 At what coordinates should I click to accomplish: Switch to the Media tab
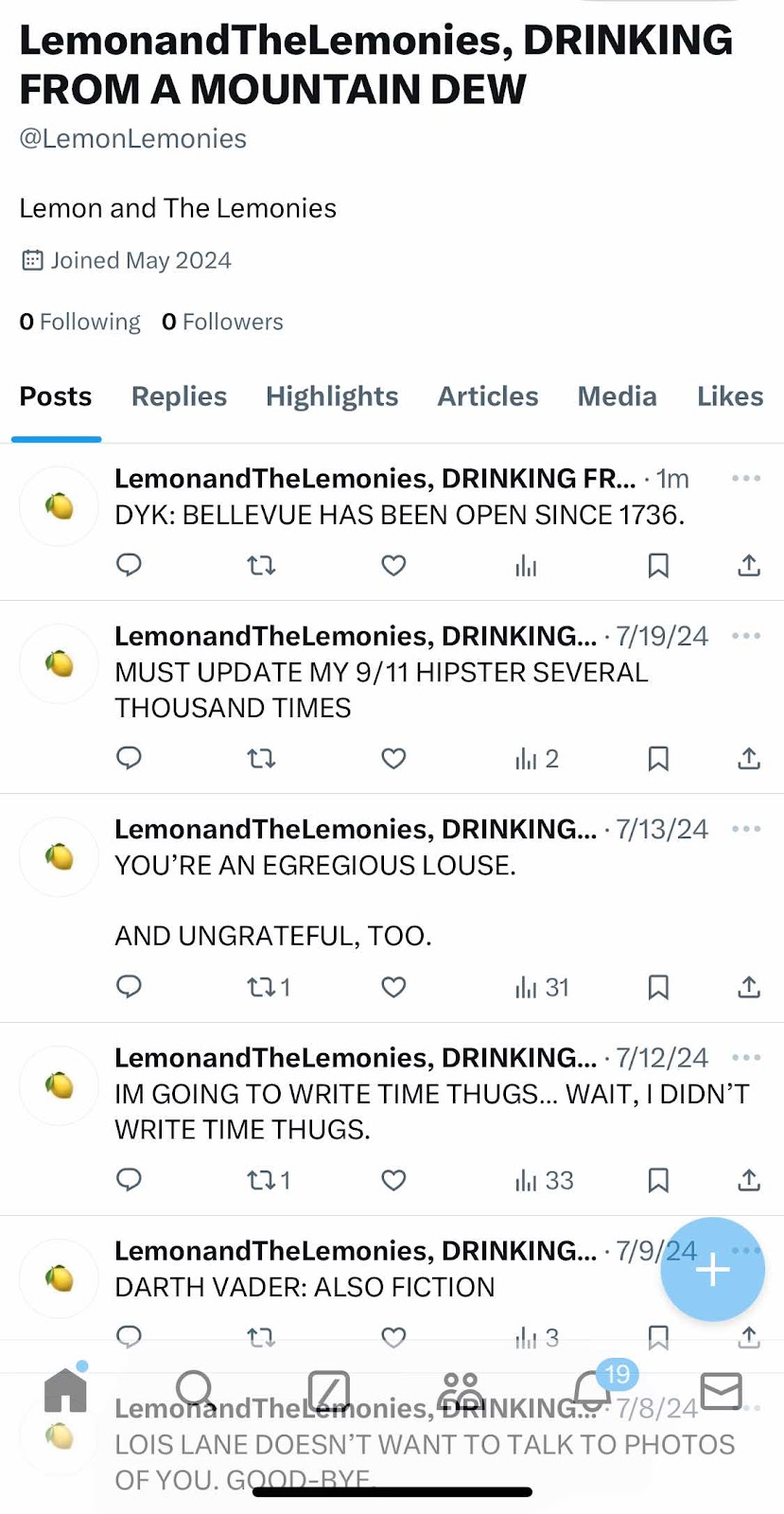point(617,396)
